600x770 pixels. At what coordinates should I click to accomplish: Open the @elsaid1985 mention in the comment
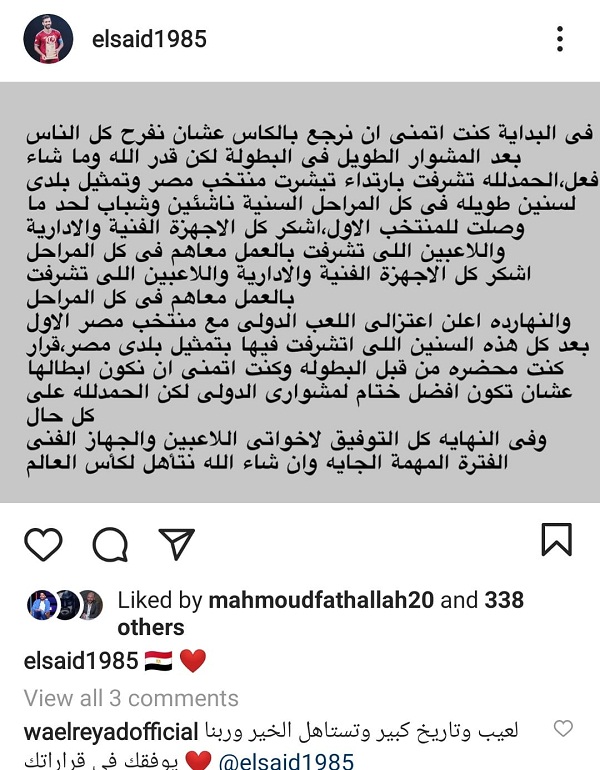click(285, 760)
